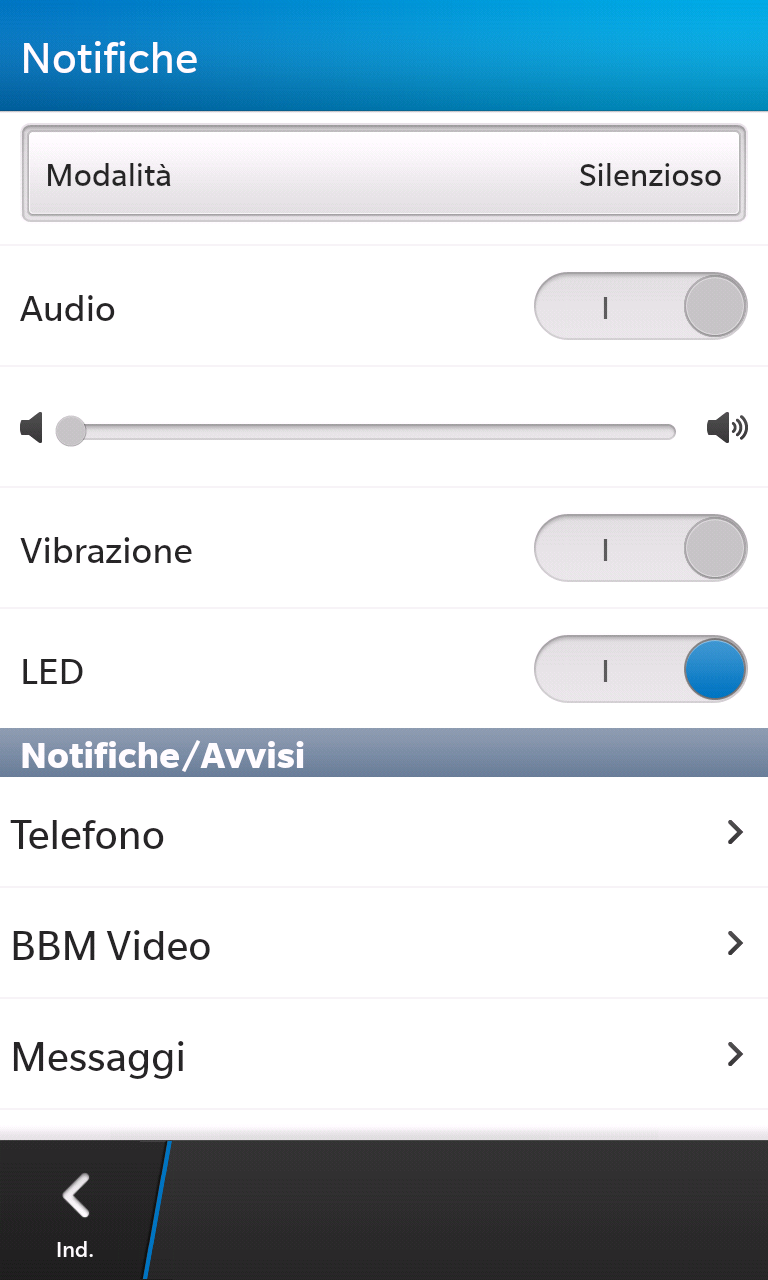Viewport: 768px width, 1280px height.
Task: Open the Modalità dropdown showing Silenzioso
Action: 384,174
